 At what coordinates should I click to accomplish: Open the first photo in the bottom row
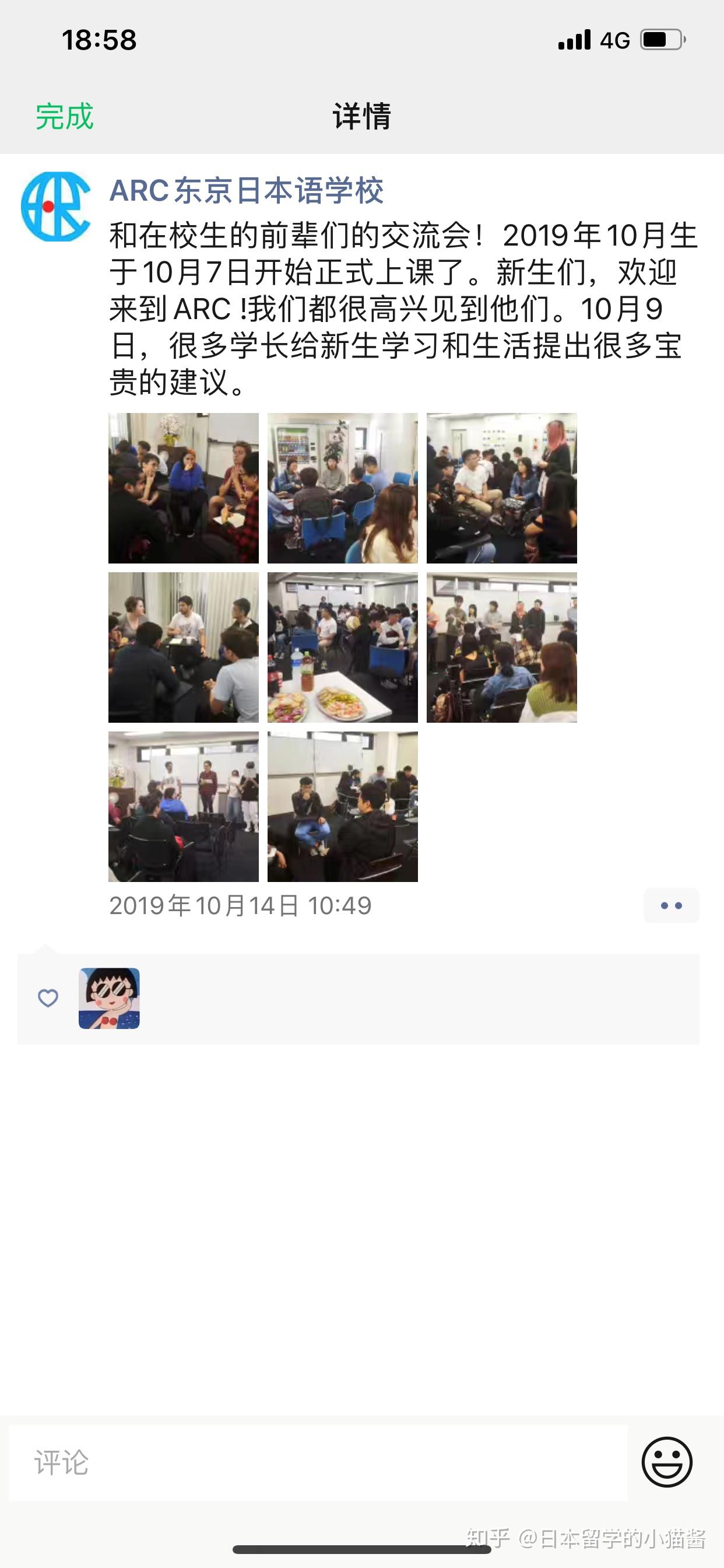click(183, 807)
